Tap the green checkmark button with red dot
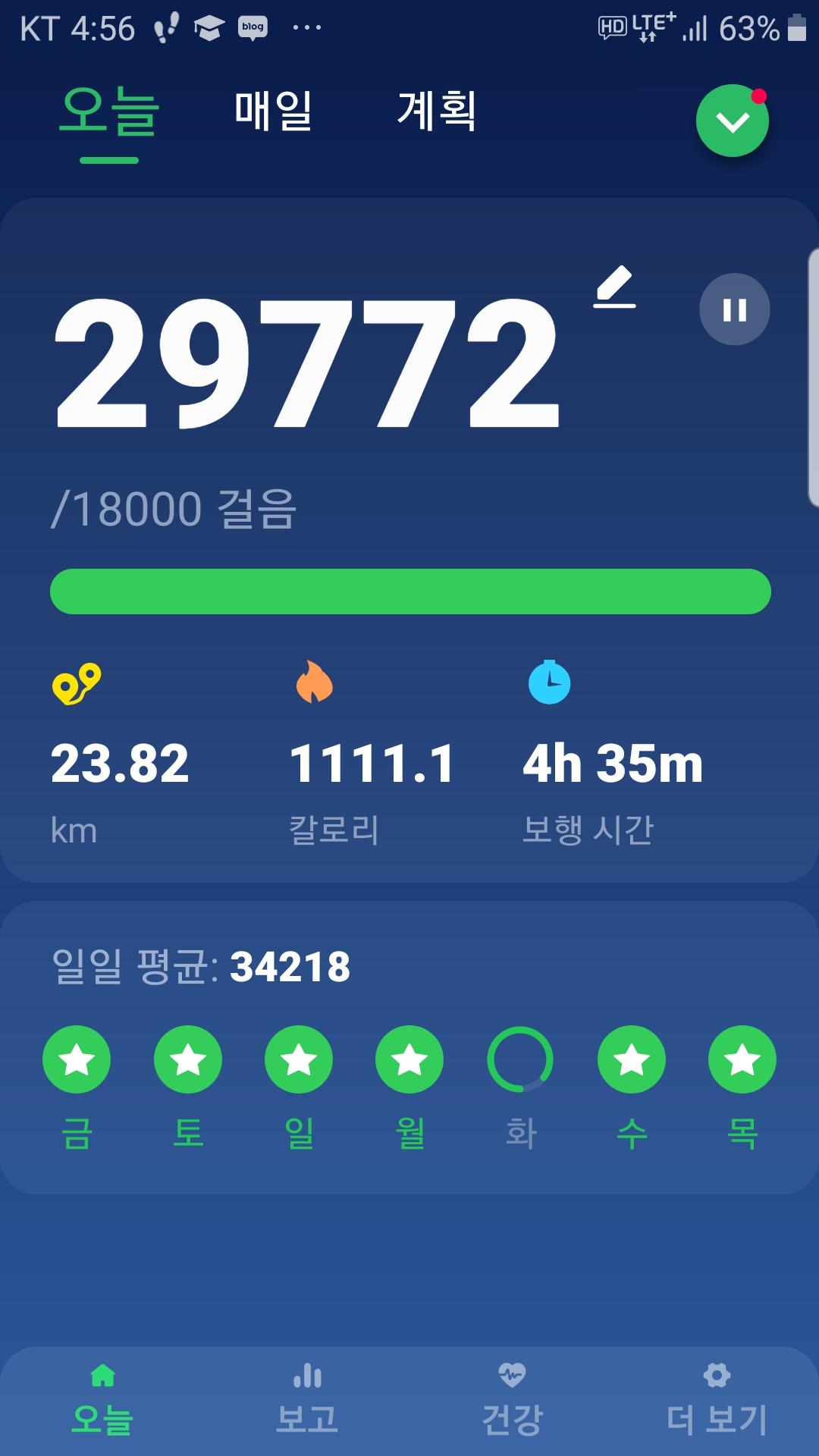This screenshot has height=1456, width=819. (732, 121)
